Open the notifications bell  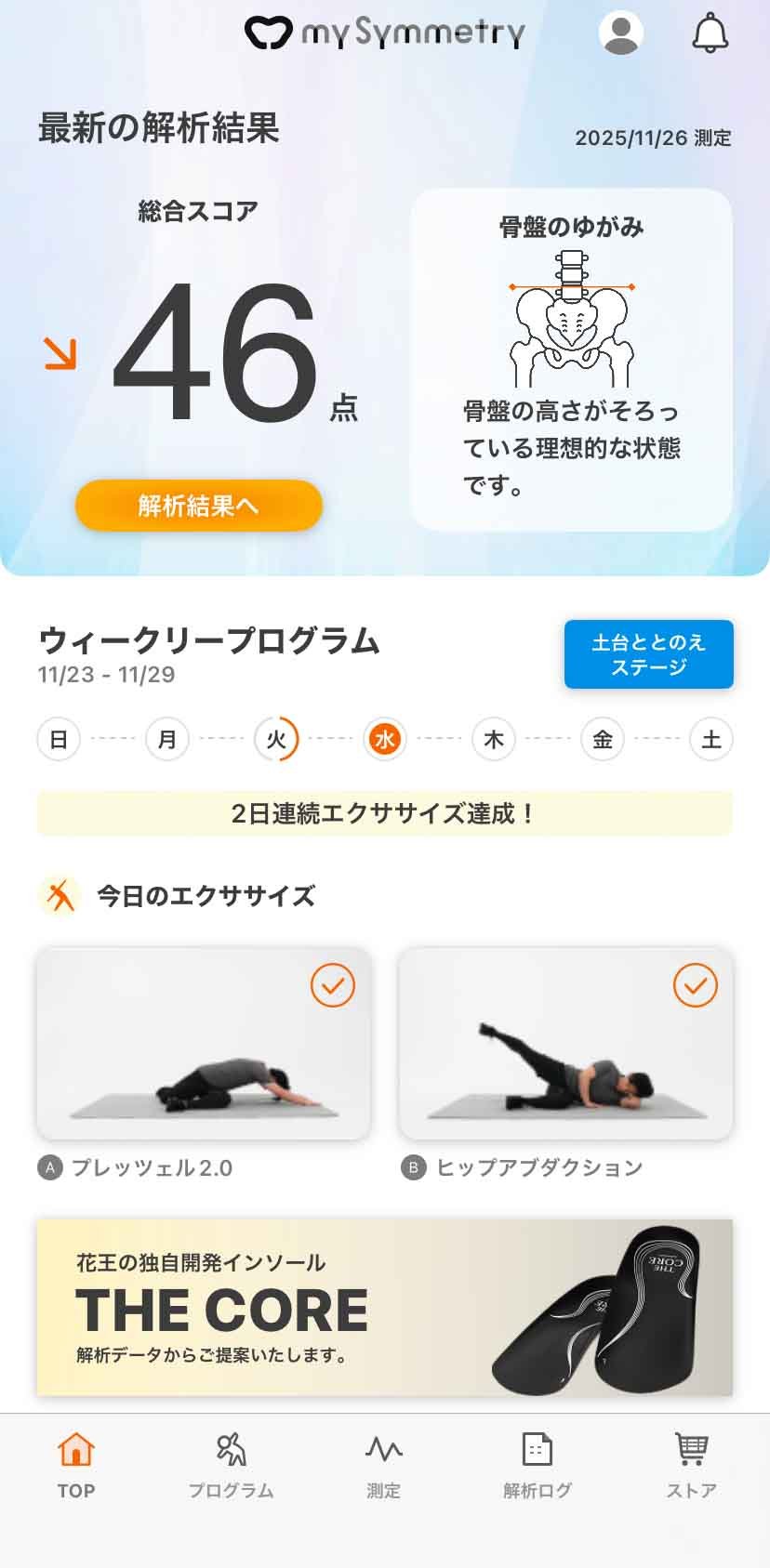[x=710, y=33]
